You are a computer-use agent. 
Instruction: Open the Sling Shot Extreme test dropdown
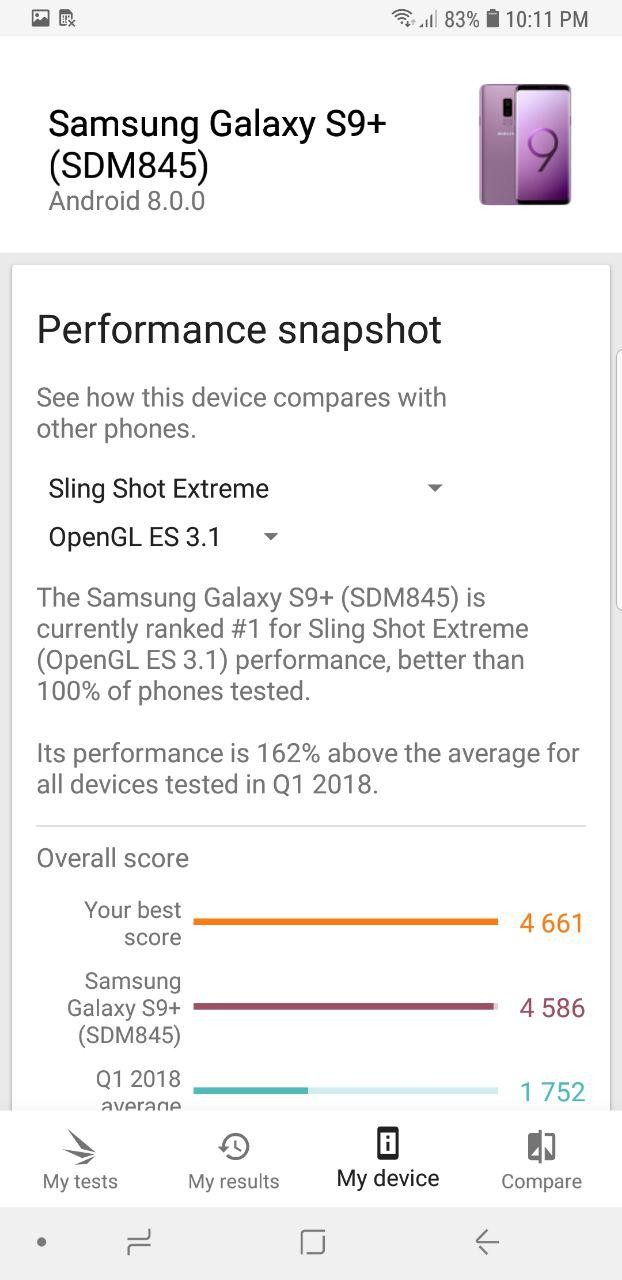[x=245, y=488]
